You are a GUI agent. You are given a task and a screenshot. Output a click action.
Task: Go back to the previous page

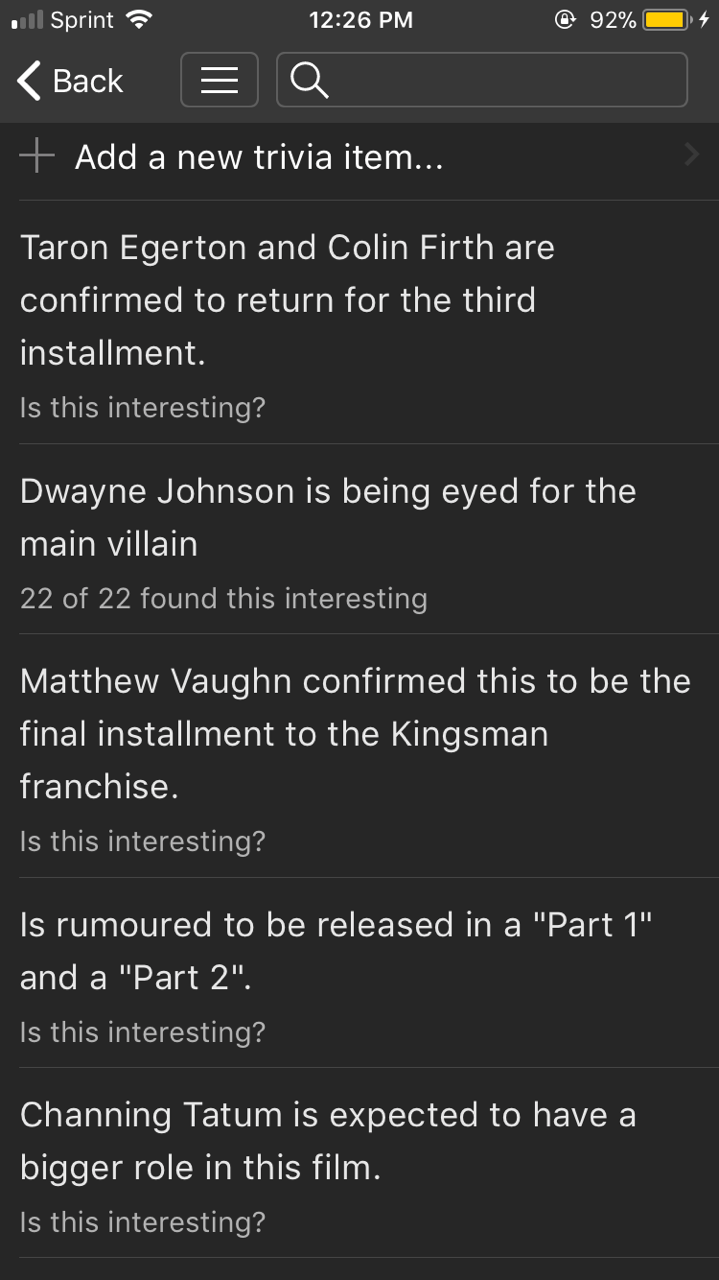click(70, 80)
